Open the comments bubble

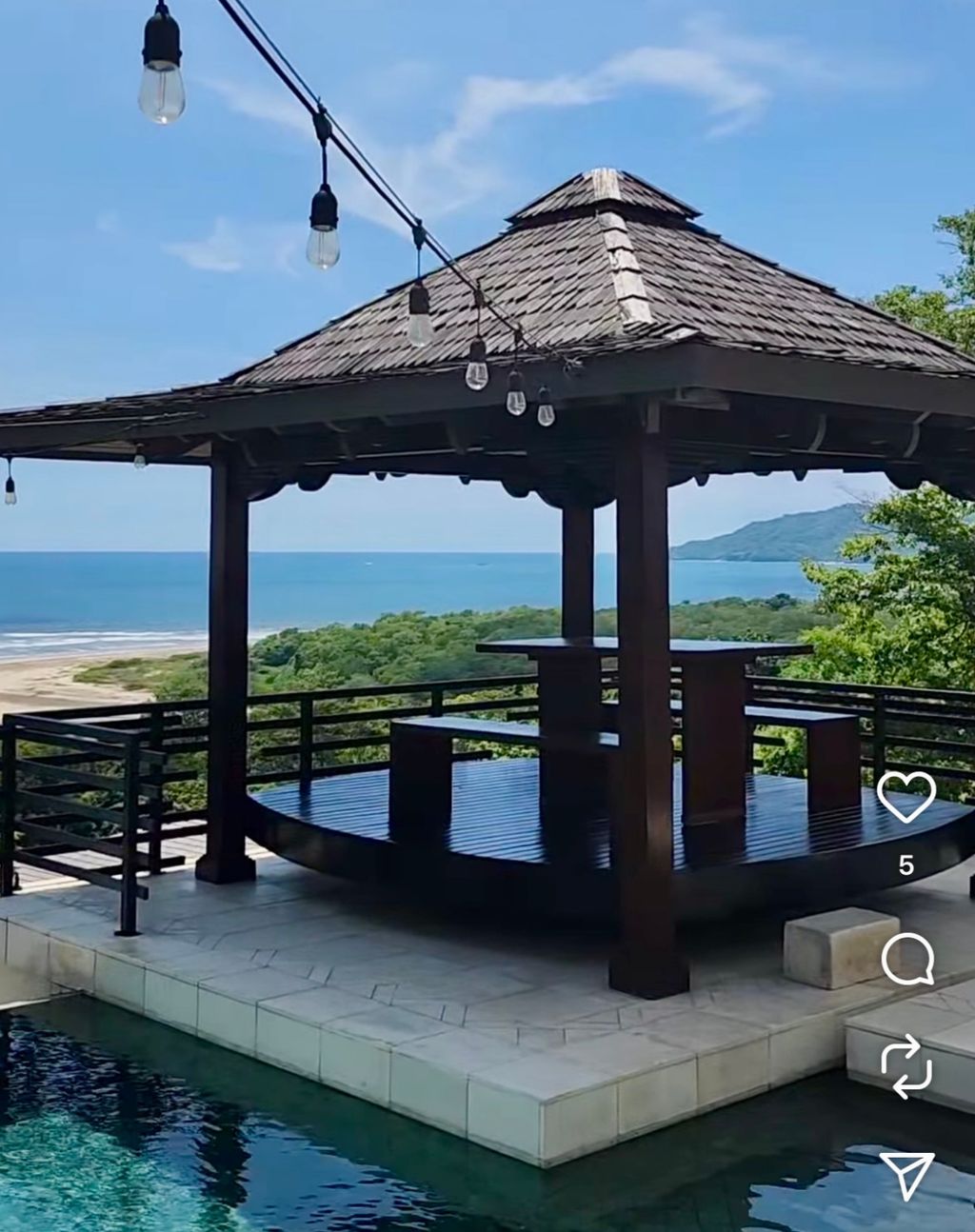coord(906,959)
